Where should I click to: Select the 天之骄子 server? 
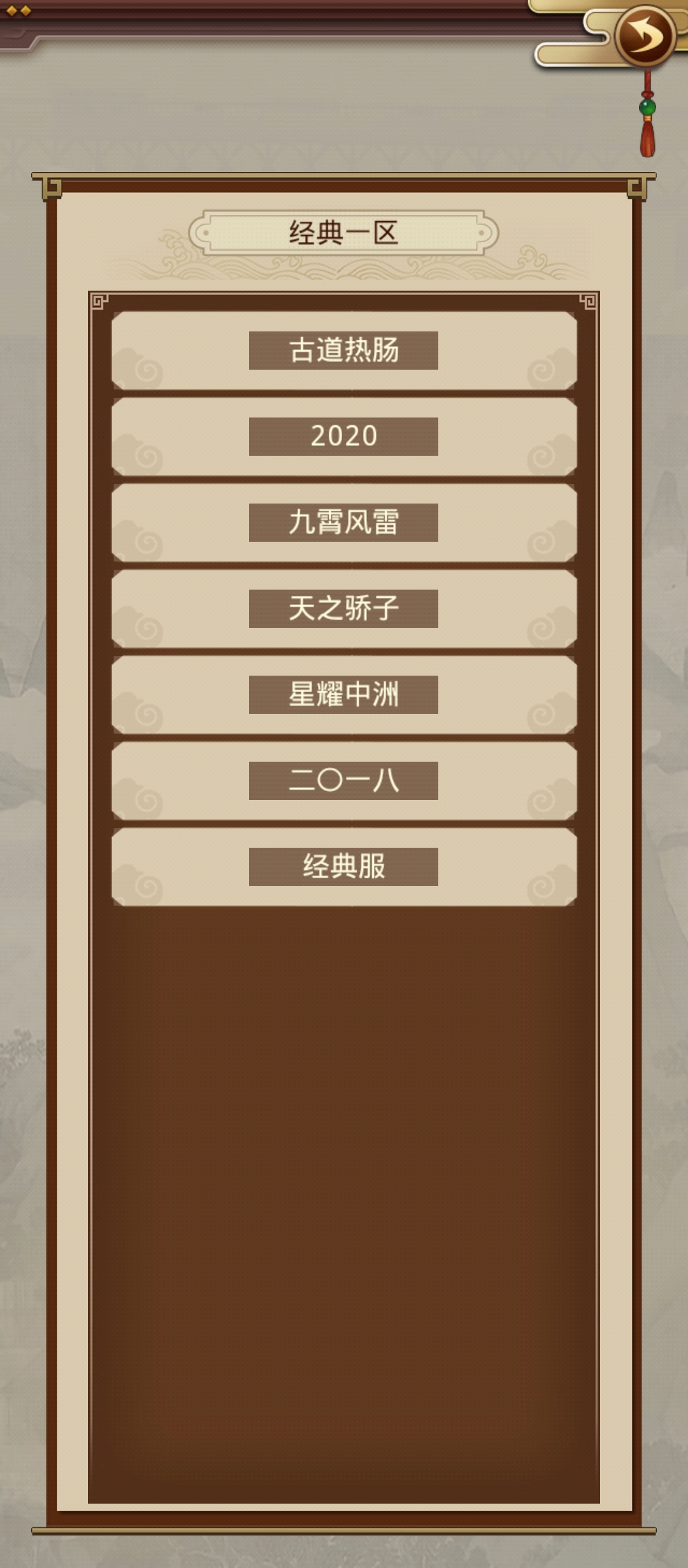pos(344,609)
